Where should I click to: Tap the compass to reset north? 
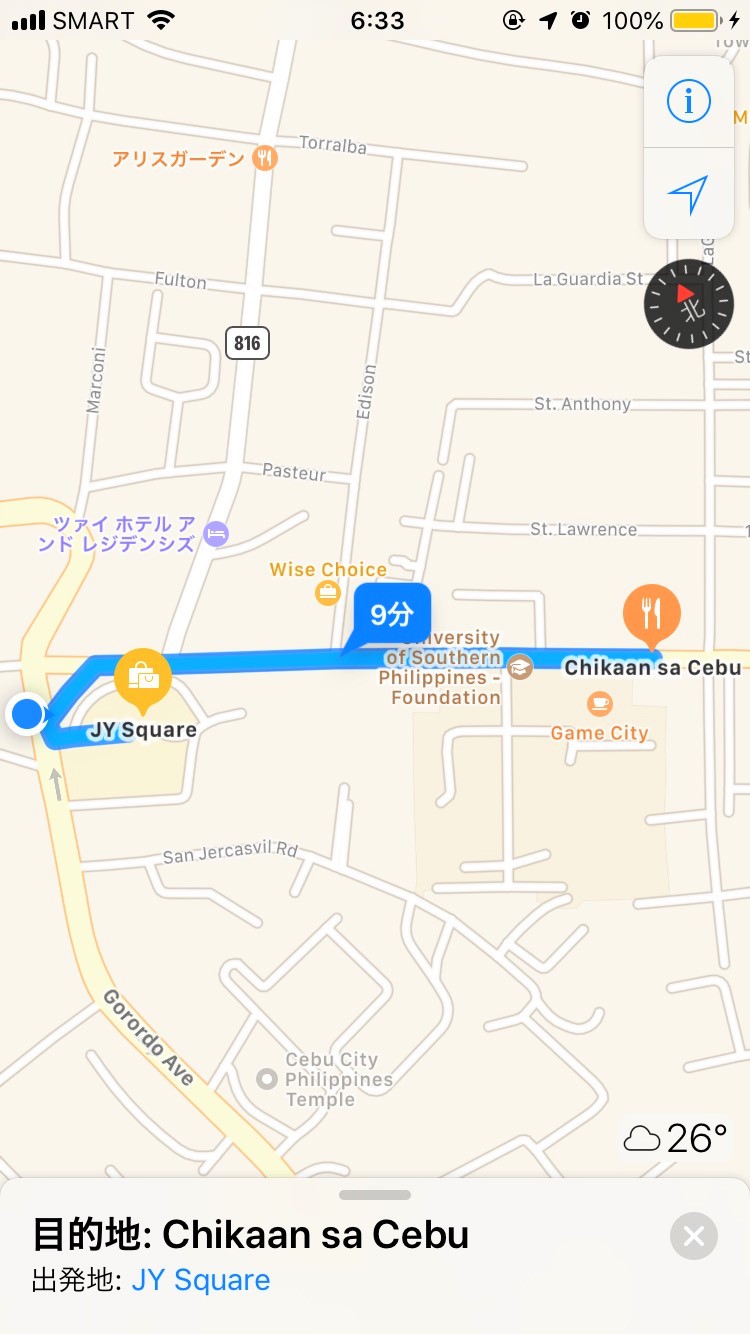coord(689,303)
